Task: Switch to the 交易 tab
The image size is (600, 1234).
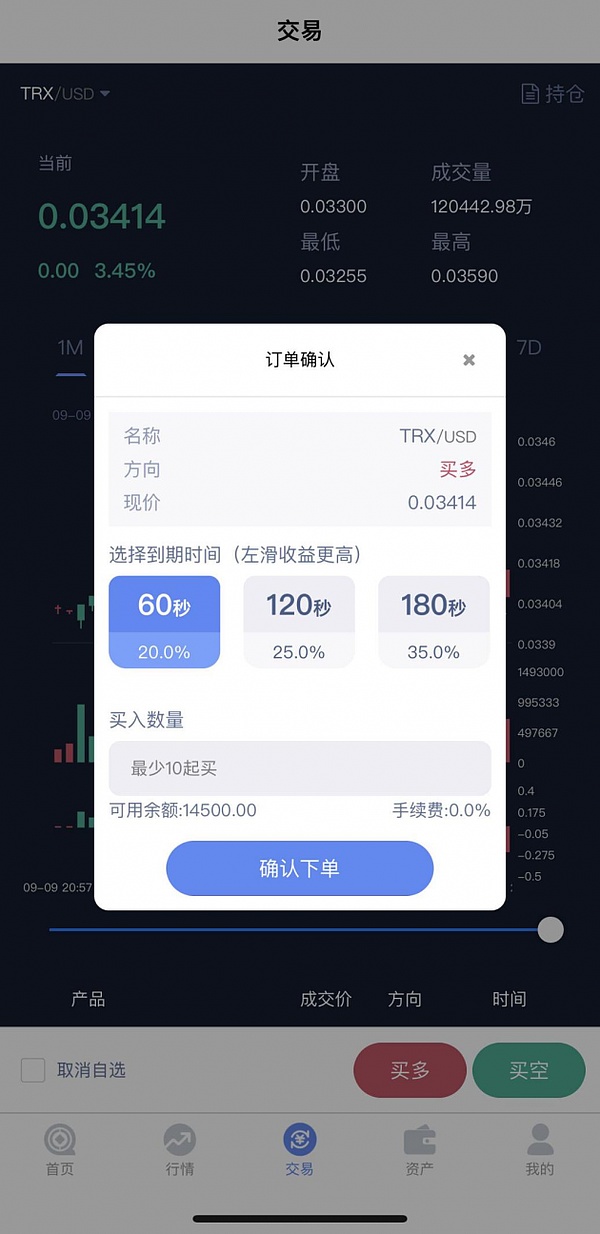Action: 299,1150
